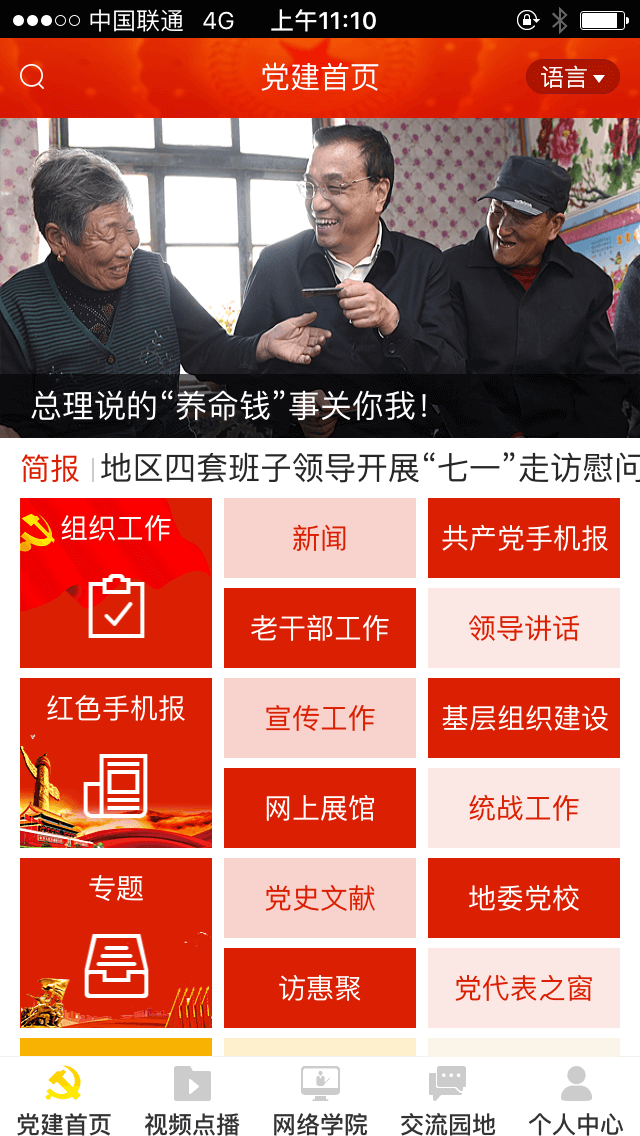Open the 专题 tile
Screen dimensions: 640x1136
[x=116, y=943]
